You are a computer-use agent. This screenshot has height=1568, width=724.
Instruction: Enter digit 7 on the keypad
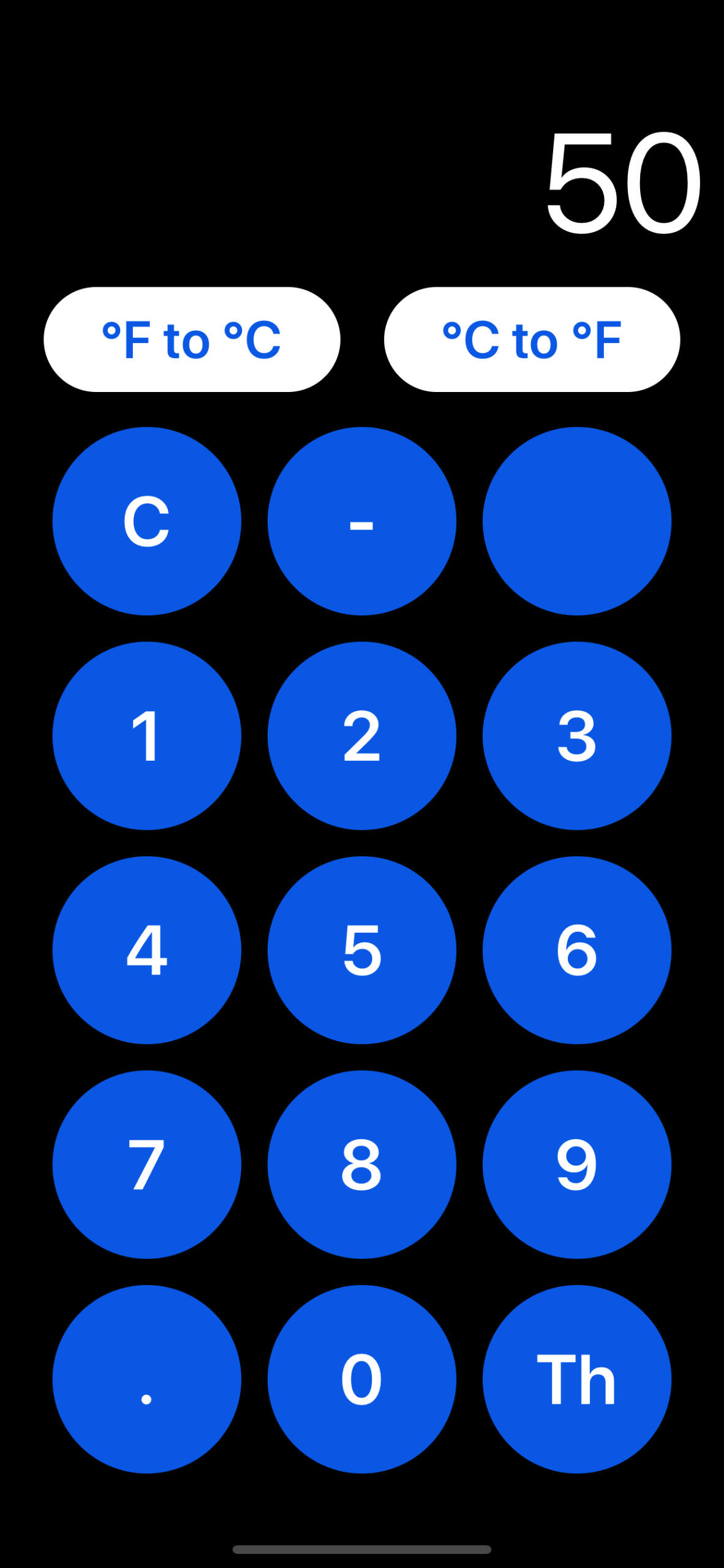(x=147, y=1164)
